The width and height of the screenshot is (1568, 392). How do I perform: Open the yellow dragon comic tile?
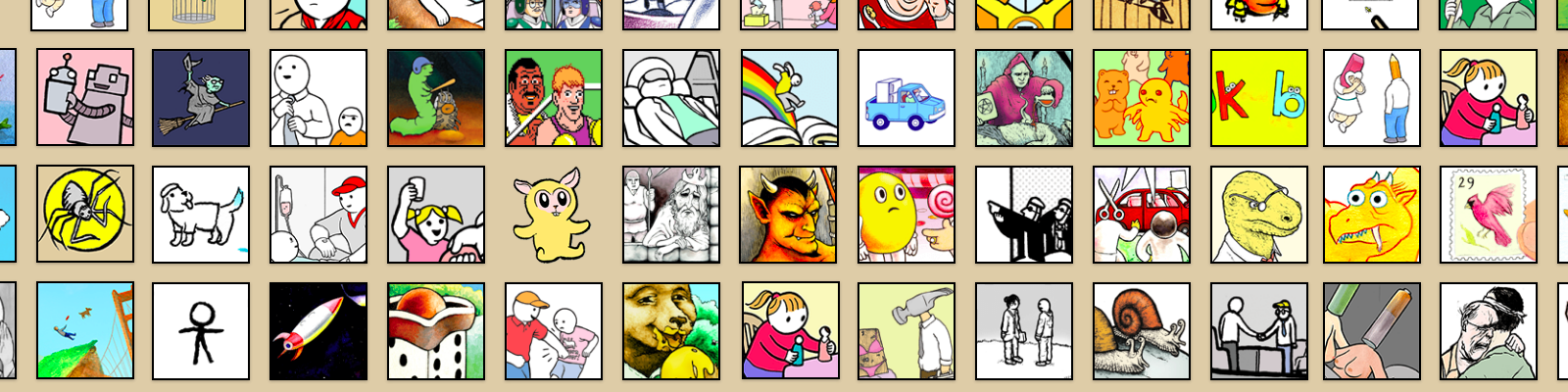tap(1371, 214)
